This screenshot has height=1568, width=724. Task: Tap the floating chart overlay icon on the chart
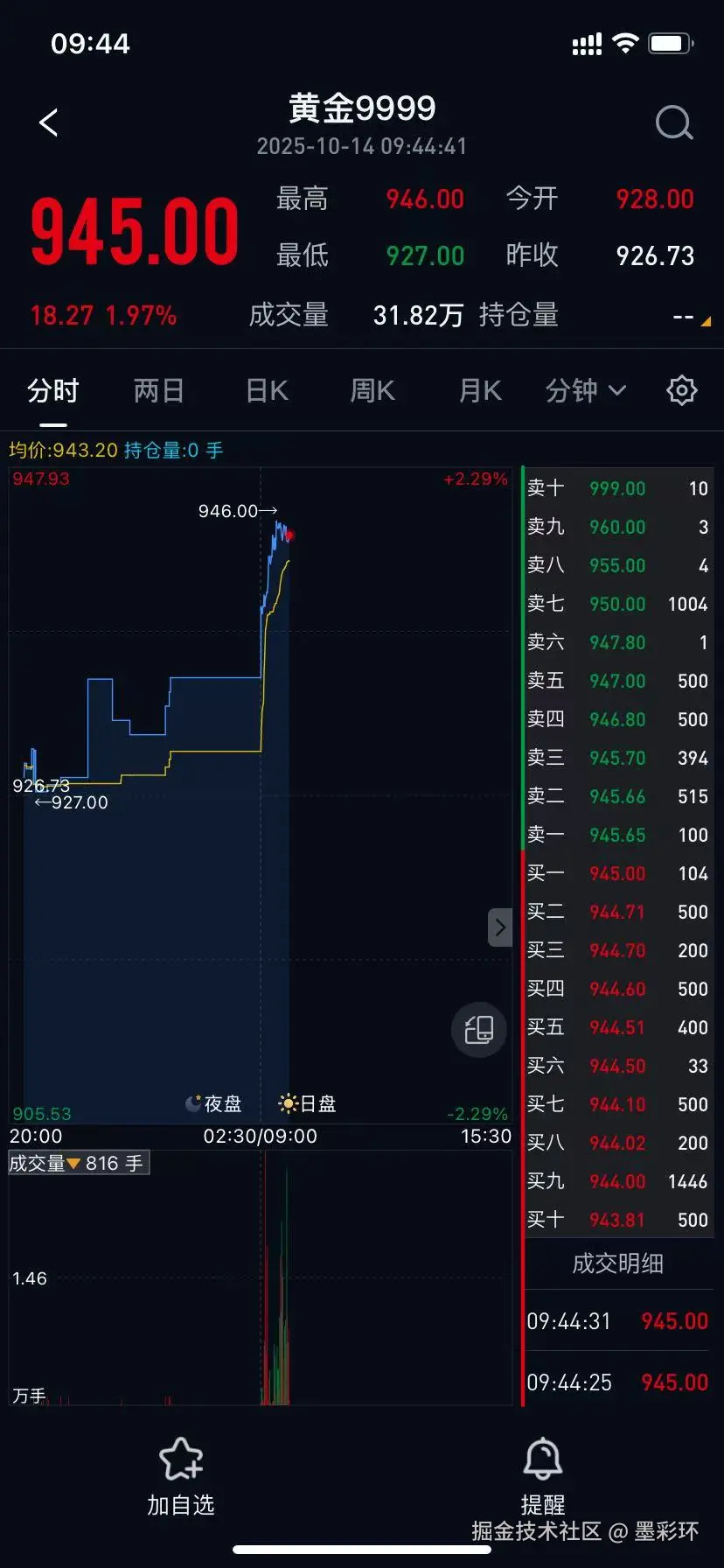click(x=477, y=1030)
